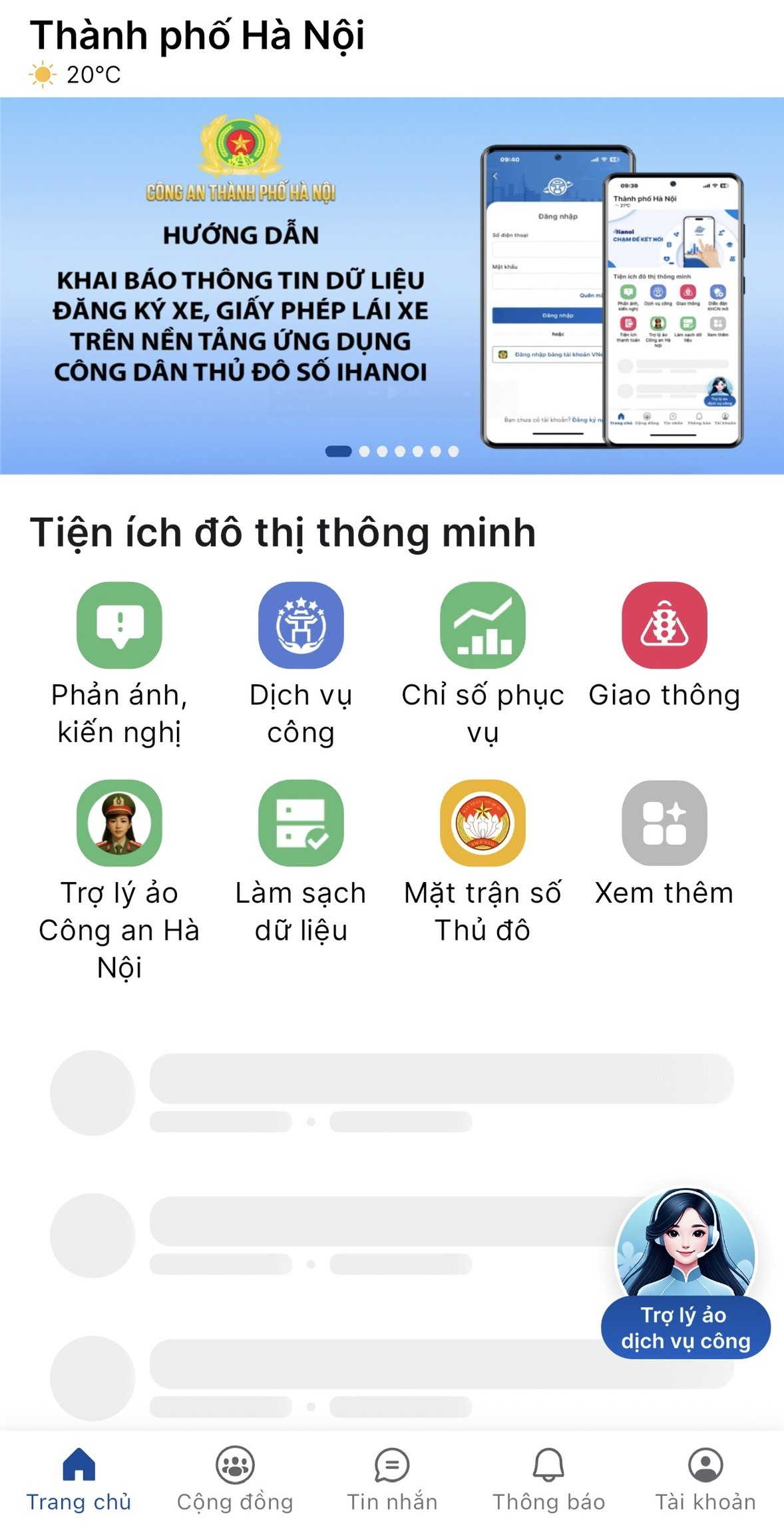Click the weather temperature indicator
The width and height of the screenshot is (784, 1529).
click(77, 75)
